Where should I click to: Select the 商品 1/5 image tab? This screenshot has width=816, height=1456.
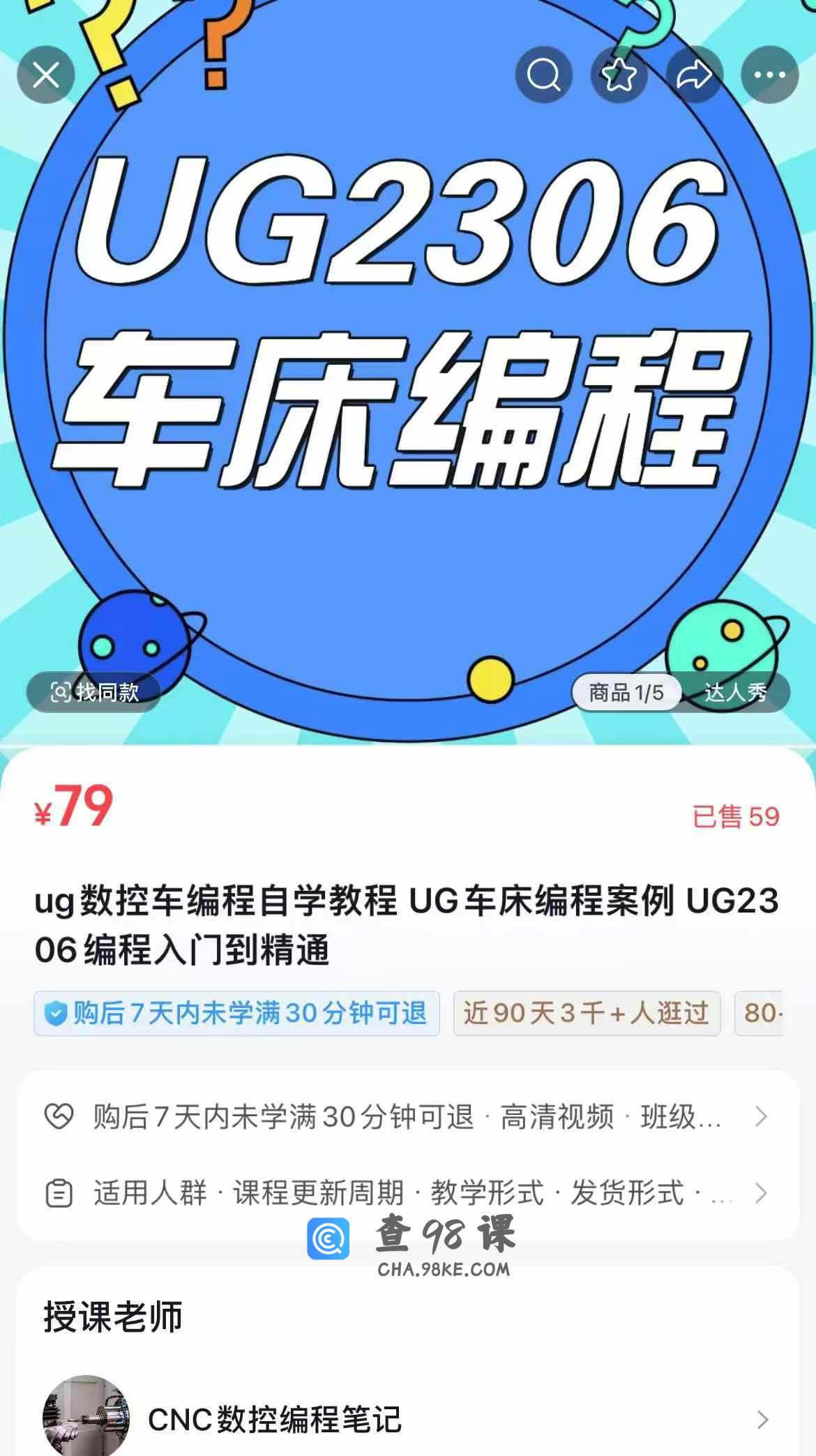pyautogui.click(x=626, y=692)
